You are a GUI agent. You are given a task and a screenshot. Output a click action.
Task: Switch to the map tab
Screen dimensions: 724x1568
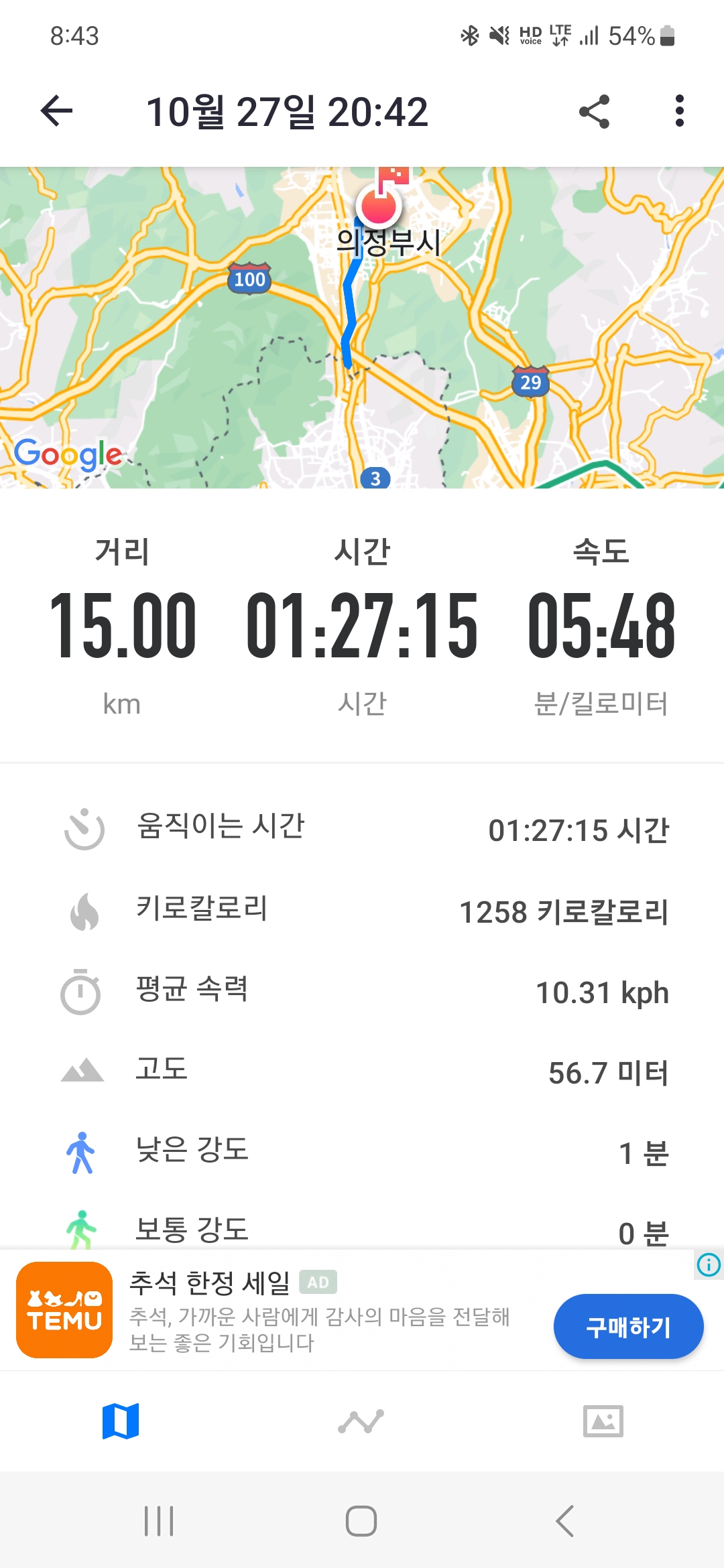tap(121, 1421)
